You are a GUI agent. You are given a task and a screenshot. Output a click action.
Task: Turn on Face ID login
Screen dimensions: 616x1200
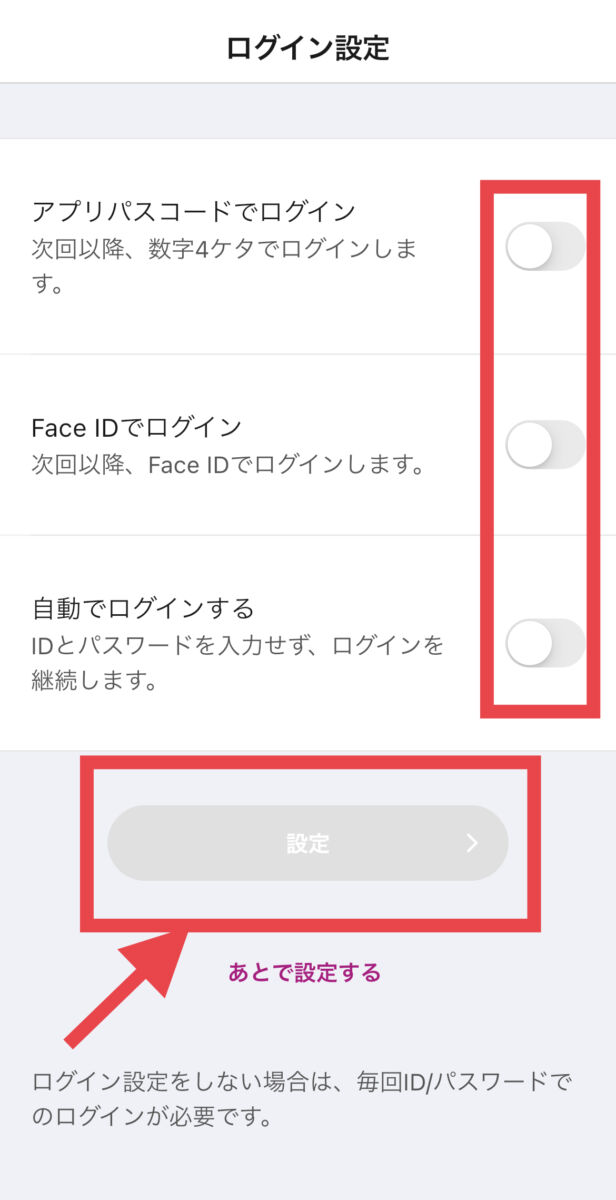544,444
